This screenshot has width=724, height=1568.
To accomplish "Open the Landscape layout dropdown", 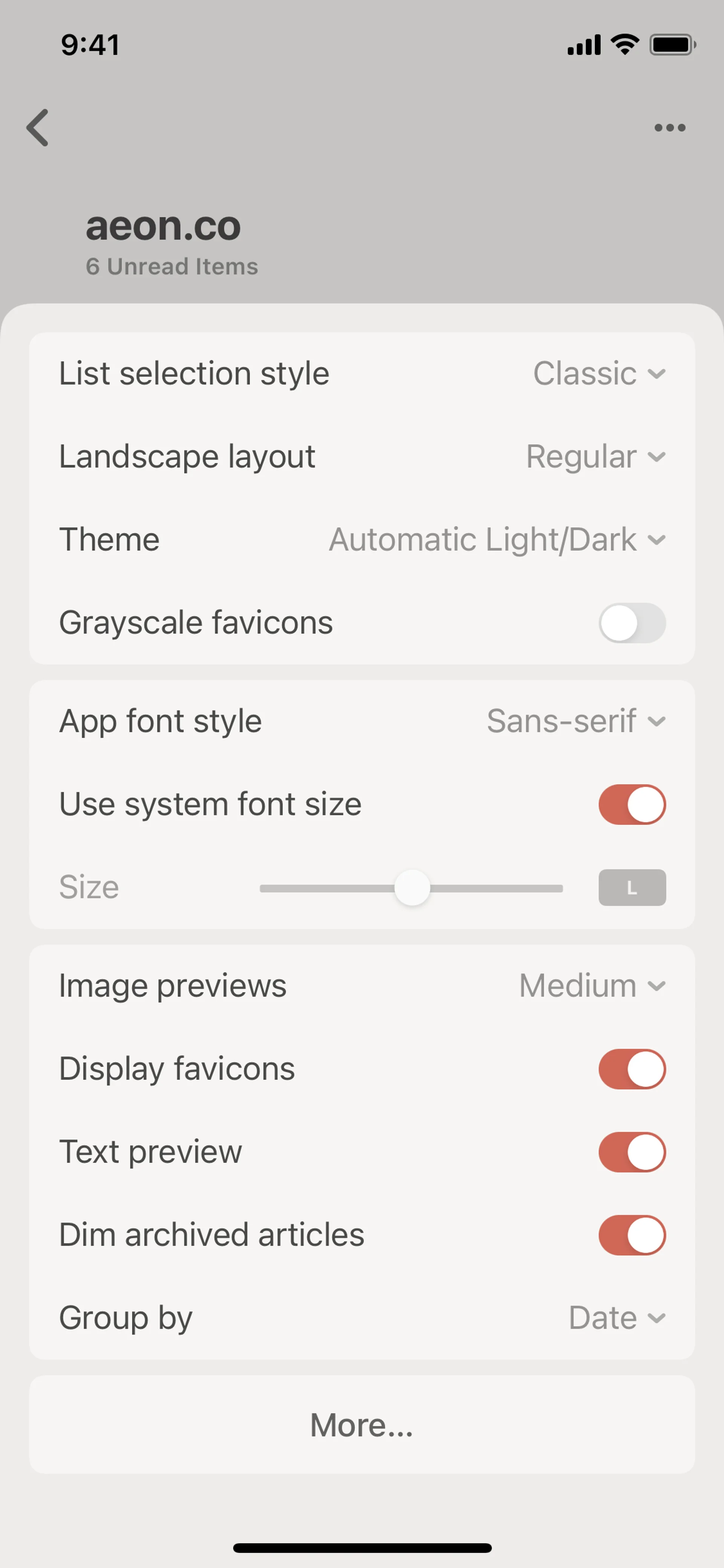I will click(x=596, y=456).
